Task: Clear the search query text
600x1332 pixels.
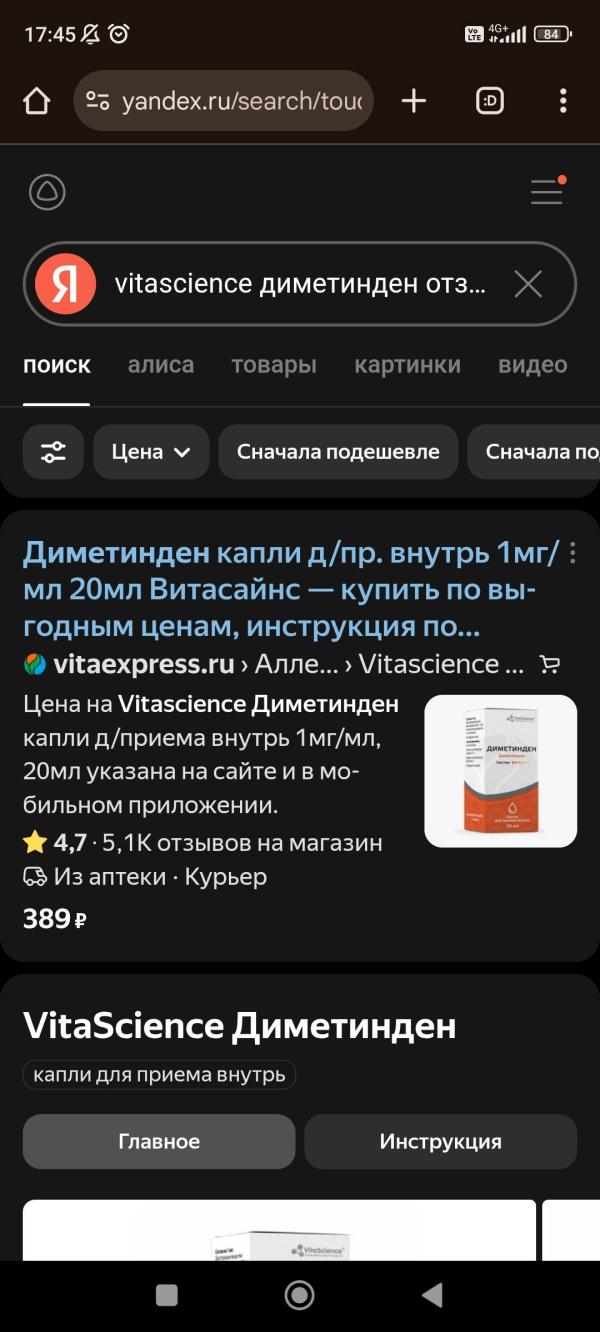Action: point(528,284)
